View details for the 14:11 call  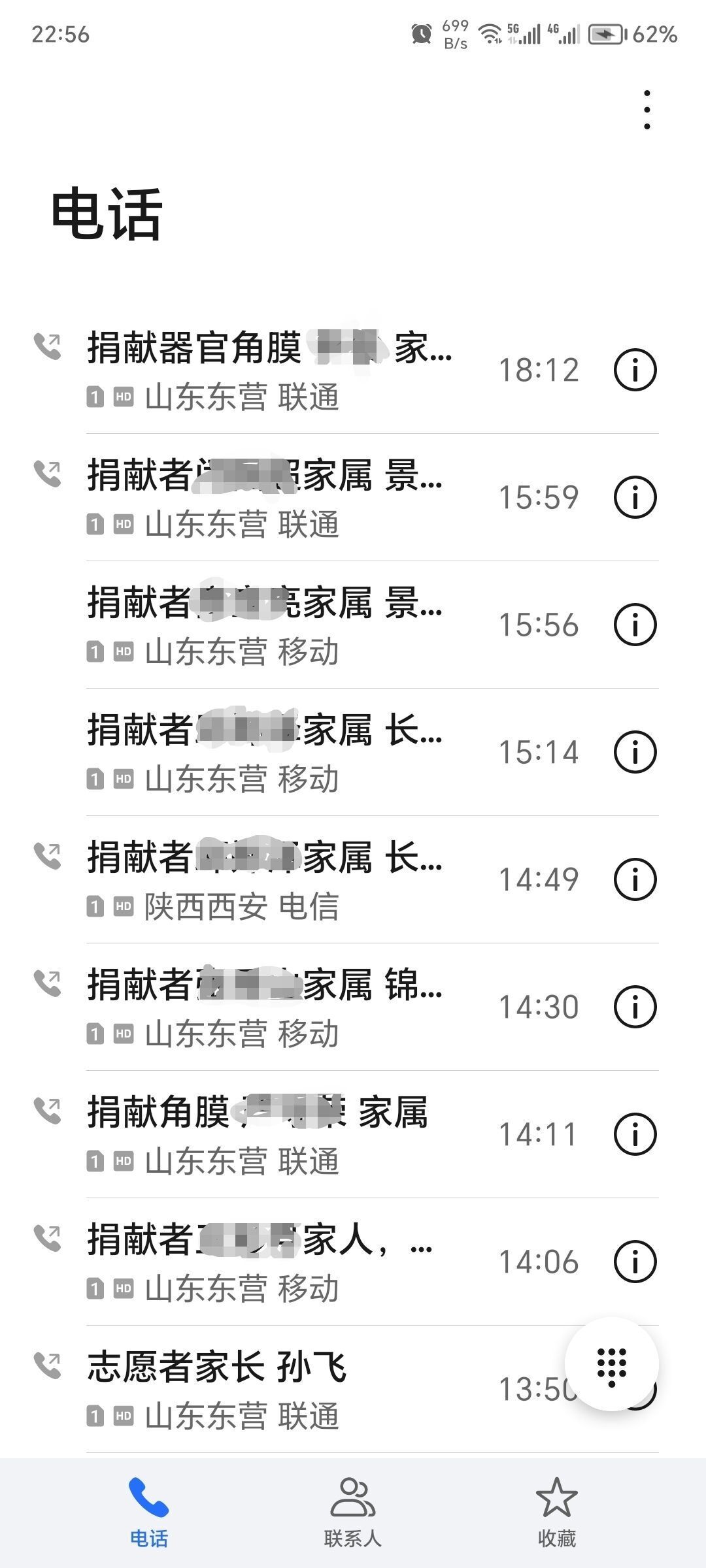[635, 1134]
